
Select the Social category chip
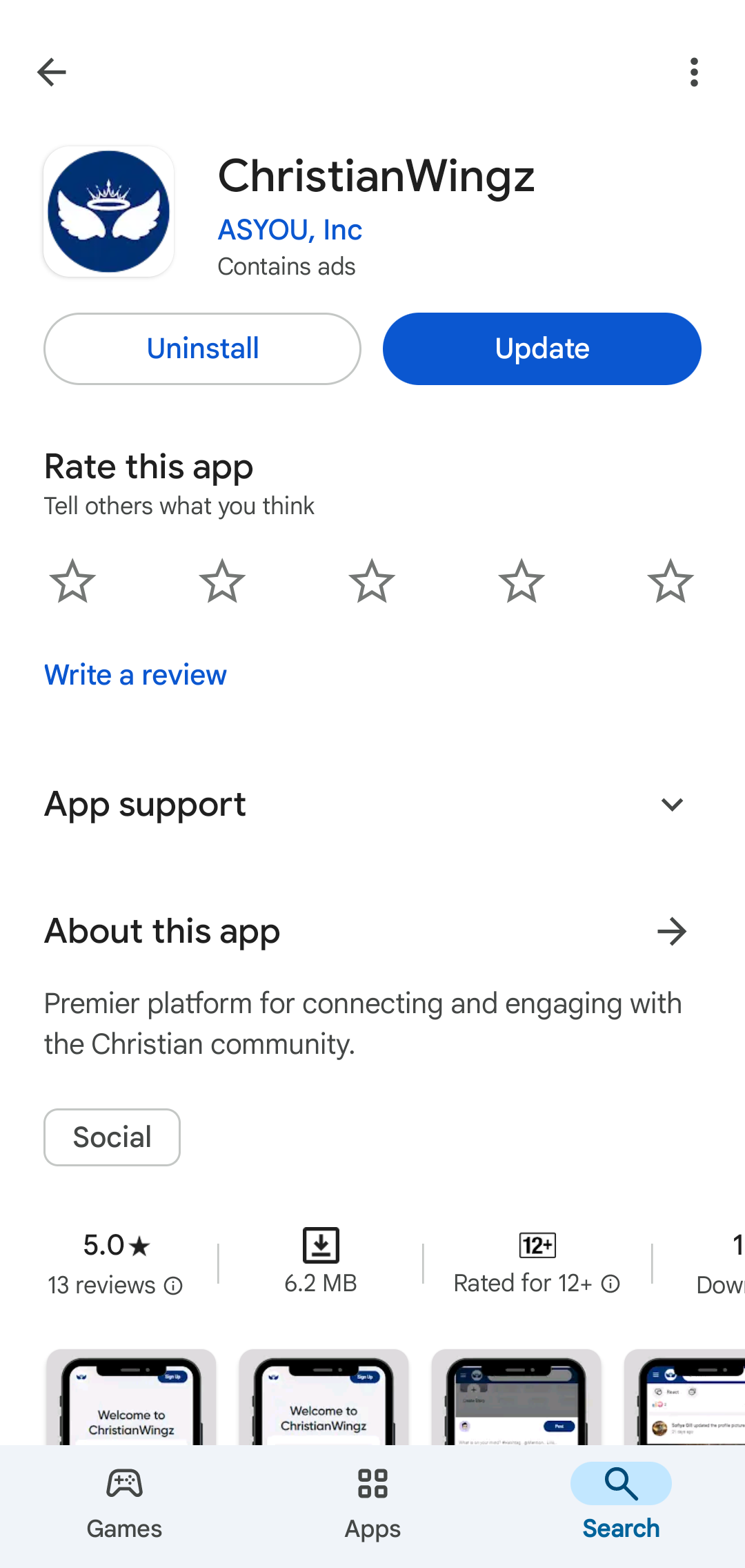[112, 1137]
